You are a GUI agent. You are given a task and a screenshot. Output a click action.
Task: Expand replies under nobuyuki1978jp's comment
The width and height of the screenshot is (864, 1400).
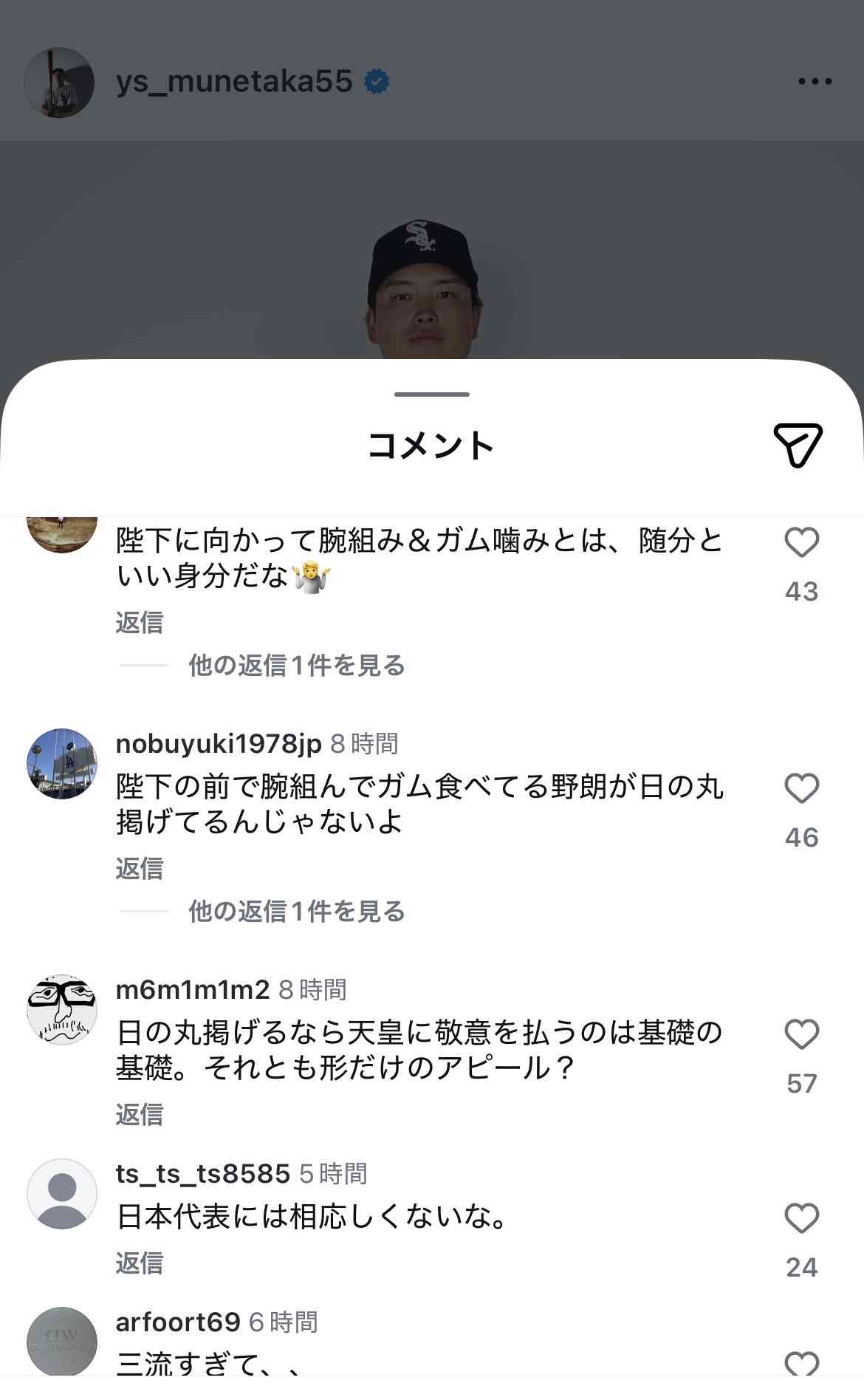click(296, 912)
